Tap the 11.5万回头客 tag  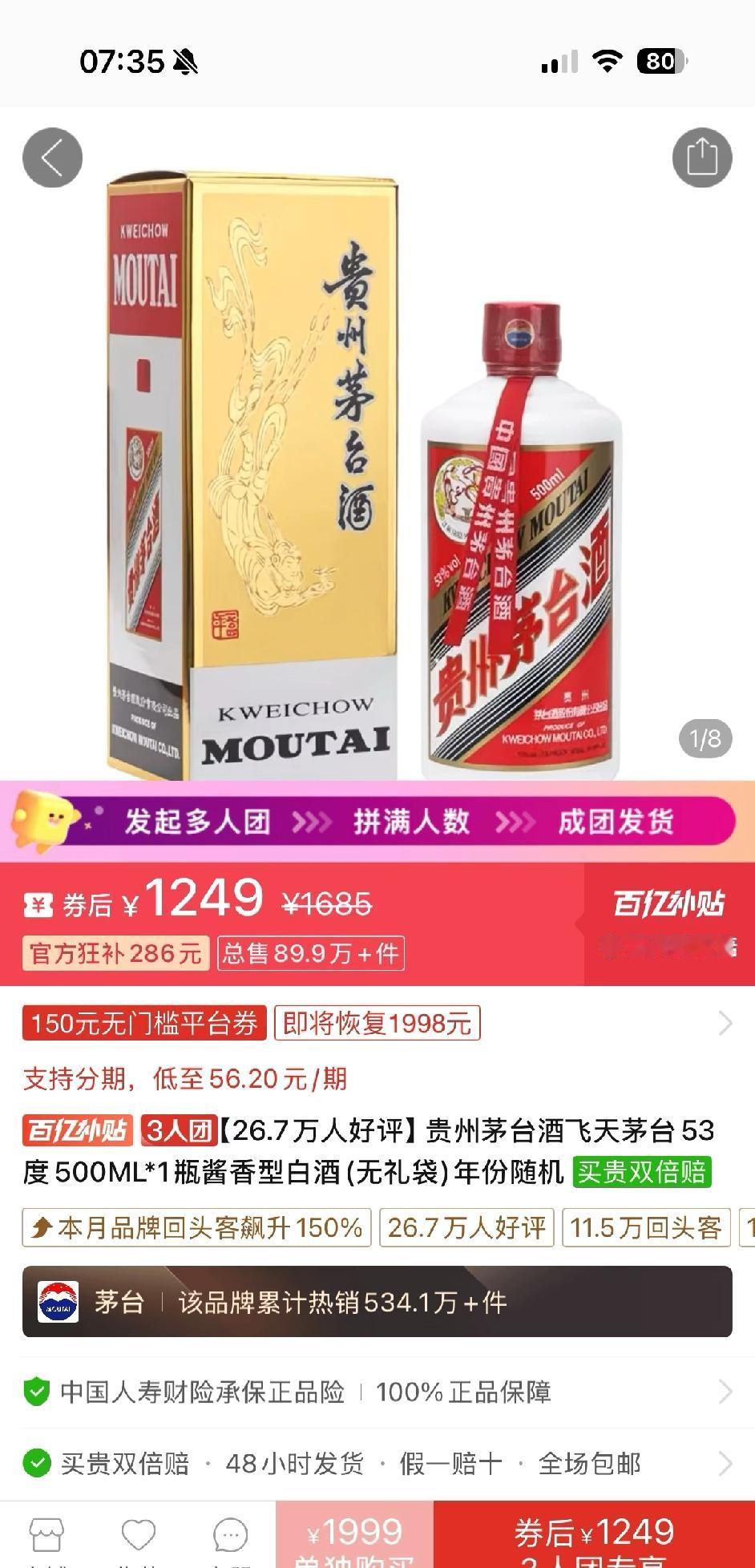coord(646,1227)
